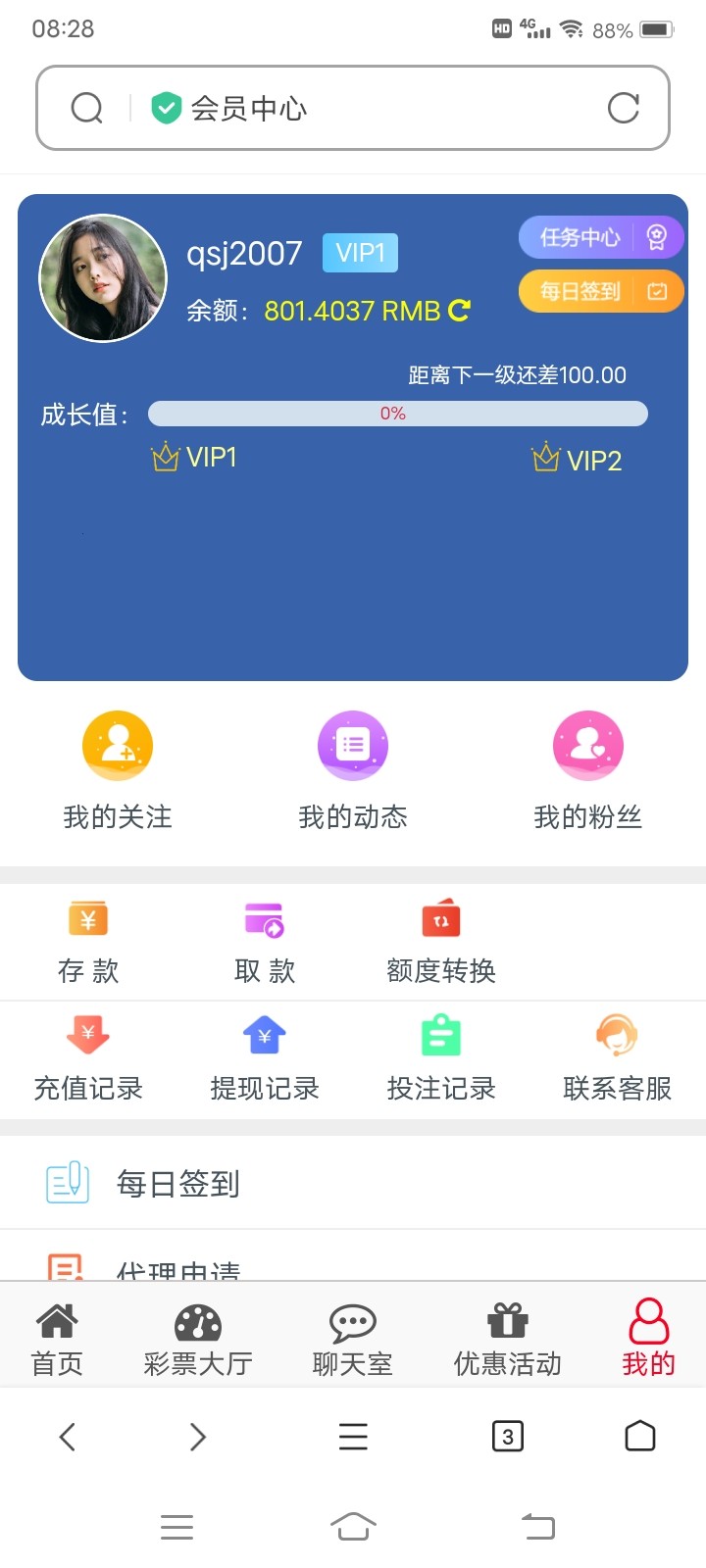This screenshot has width=706, height=1568.
Task: View 充值记录 recharge history
Action: (x=88, y=1058)
